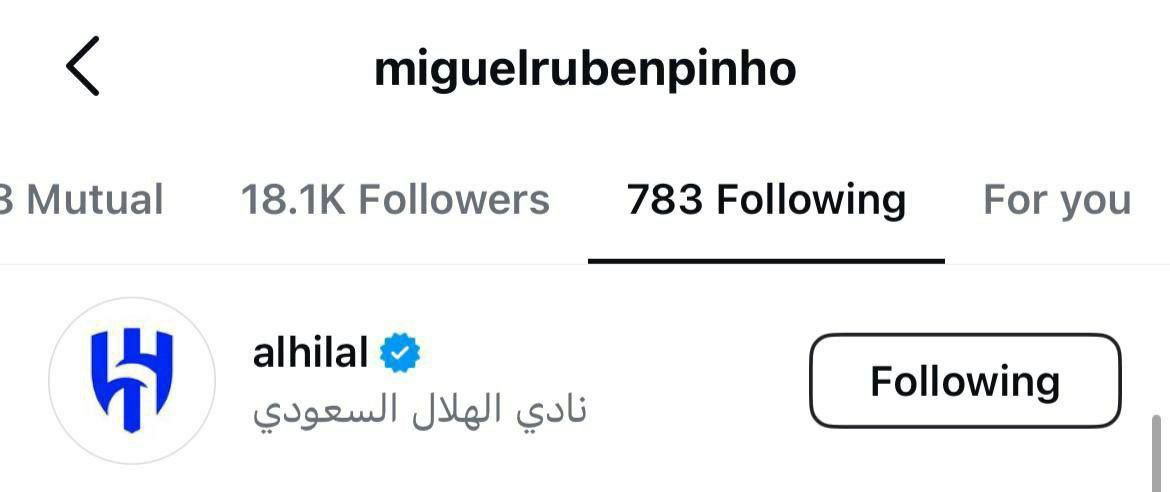Open the For you tab

click(x=1057, y=200)
